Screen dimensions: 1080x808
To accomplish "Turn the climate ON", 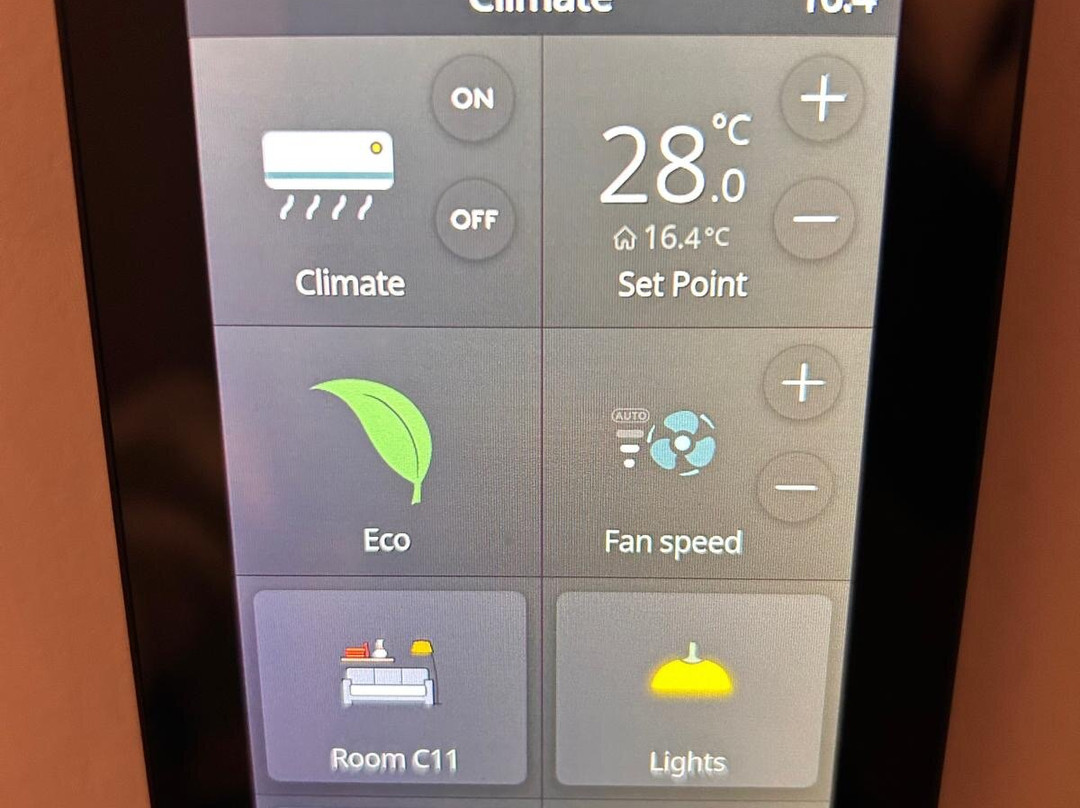I will pos(473,98).
